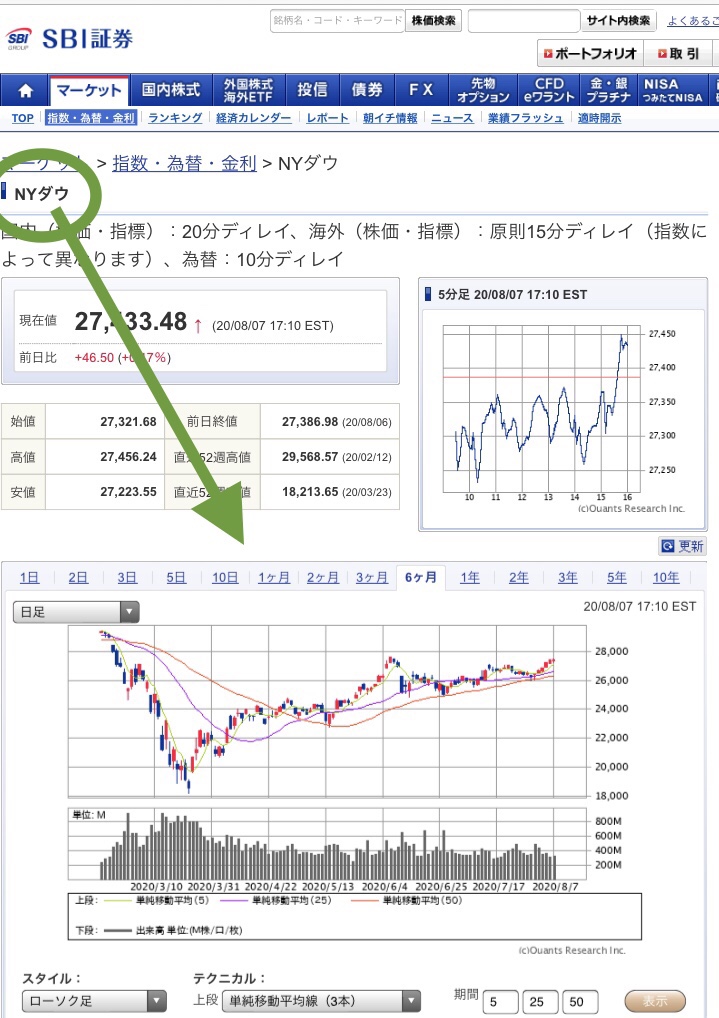The height and width of the screenshot is (1018, 719).
Task: Open the ローソク足 style dropdown
Action: [95, 1000]
